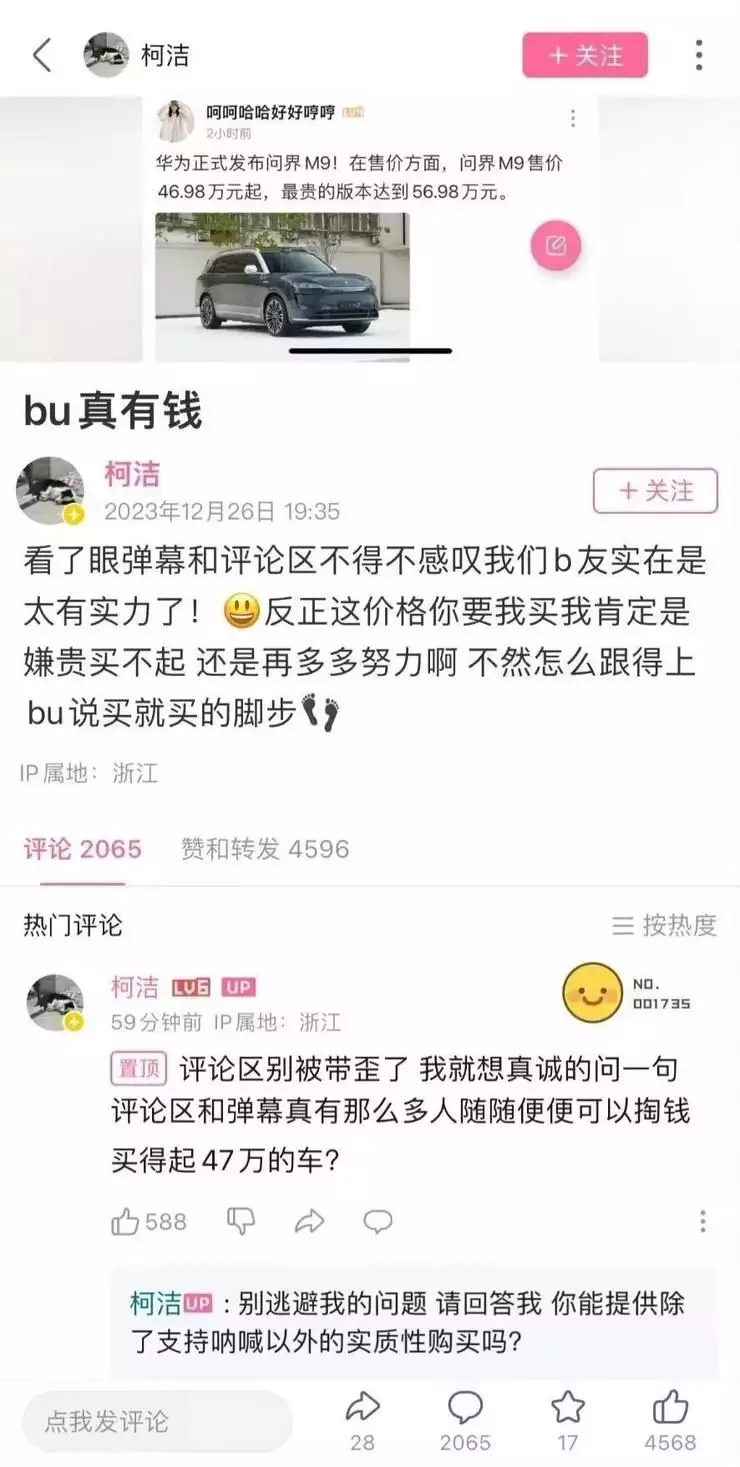Share the pinned comment
Viewport: 740px width, 1467px height.
[310, 1221]
